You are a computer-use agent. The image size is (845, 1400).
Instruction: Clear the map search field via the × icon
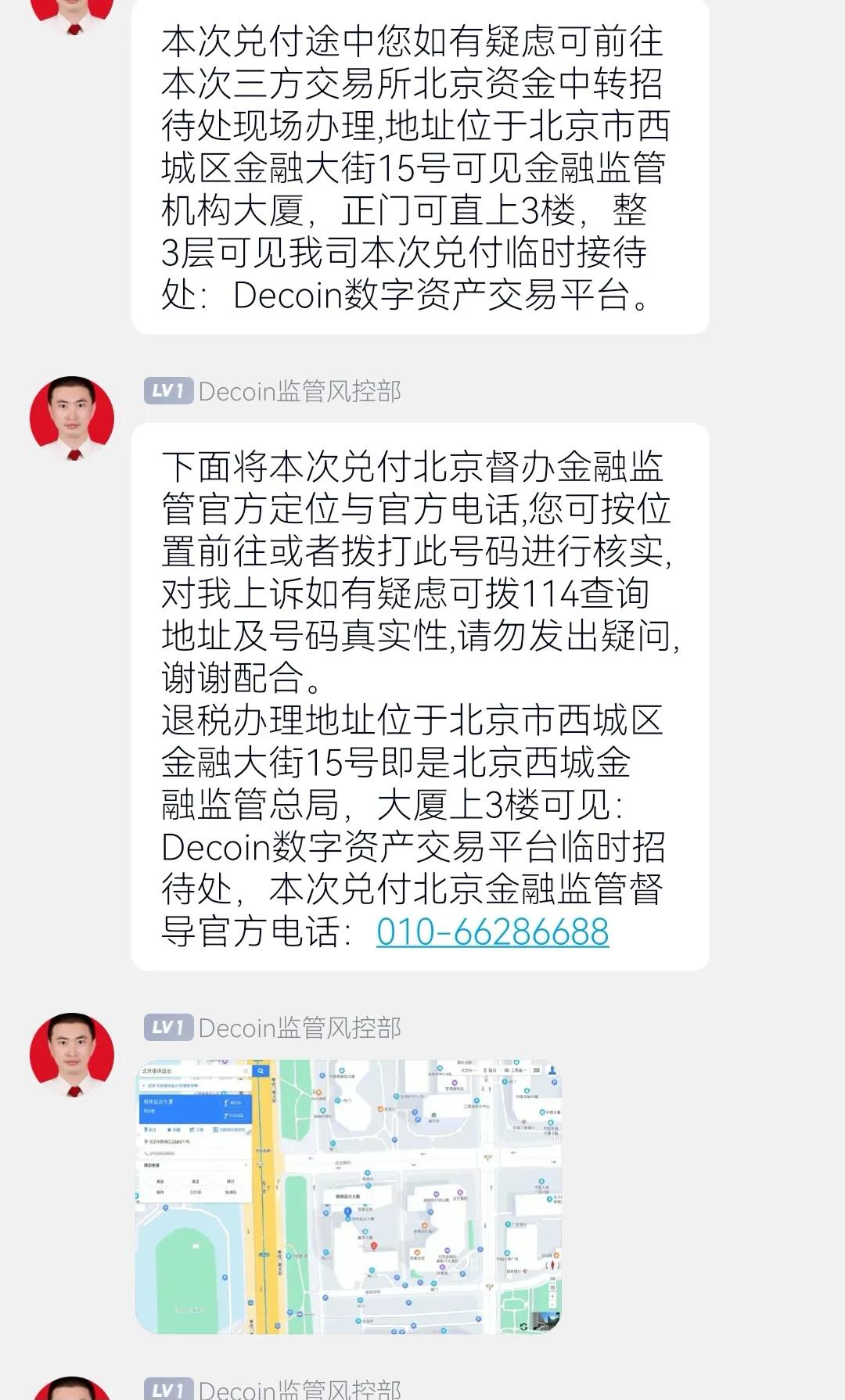(x=246, y=1071)
